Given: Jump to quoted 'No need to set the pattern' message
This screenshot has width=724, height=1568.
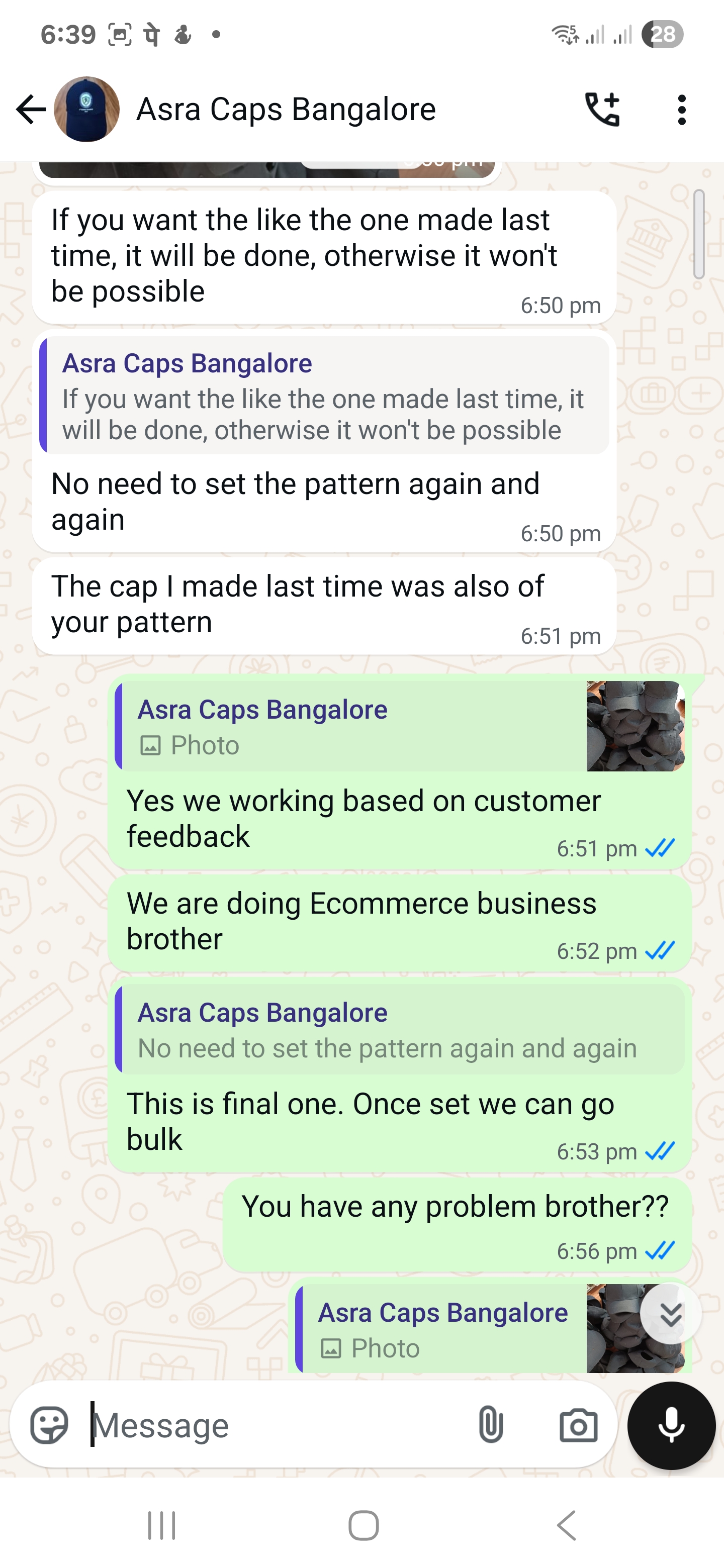Looking at the screenshot, I should coord(400,1030).
